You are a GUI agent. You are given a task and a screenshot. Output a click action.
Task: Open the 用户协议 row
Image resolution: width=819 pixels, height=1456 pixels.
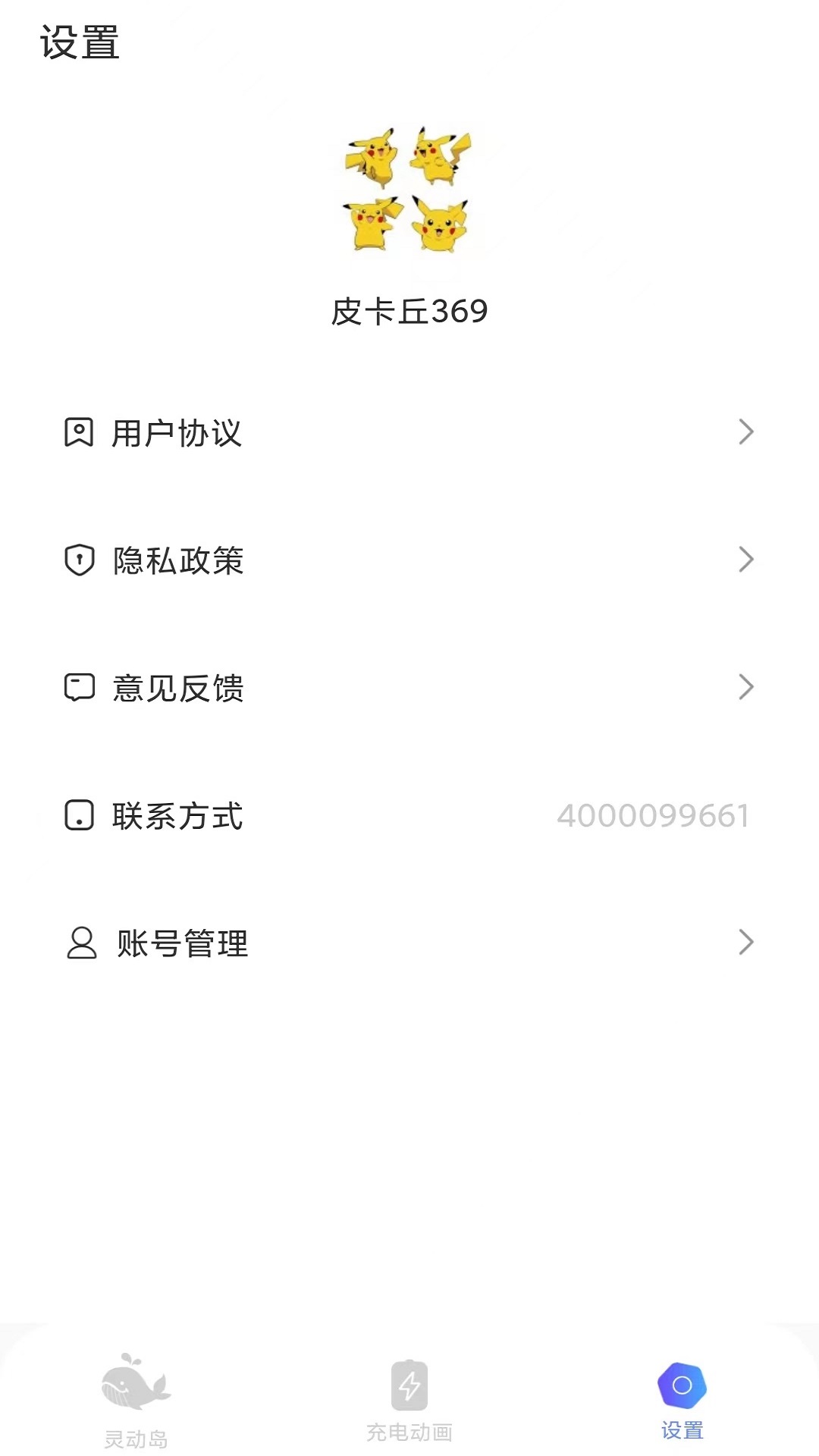click(409, 433)
